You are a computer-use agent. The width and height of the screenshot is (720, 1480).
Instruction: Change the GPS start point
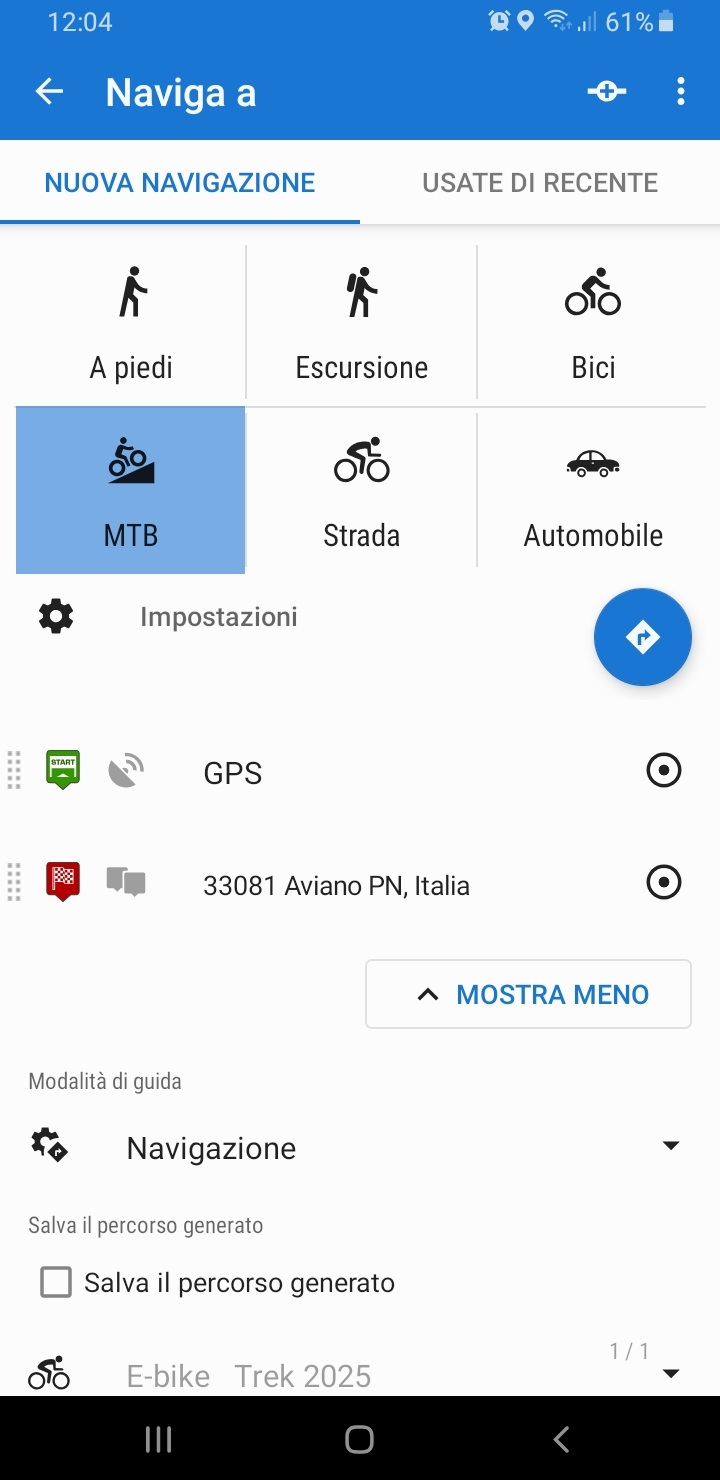(233, 773)
